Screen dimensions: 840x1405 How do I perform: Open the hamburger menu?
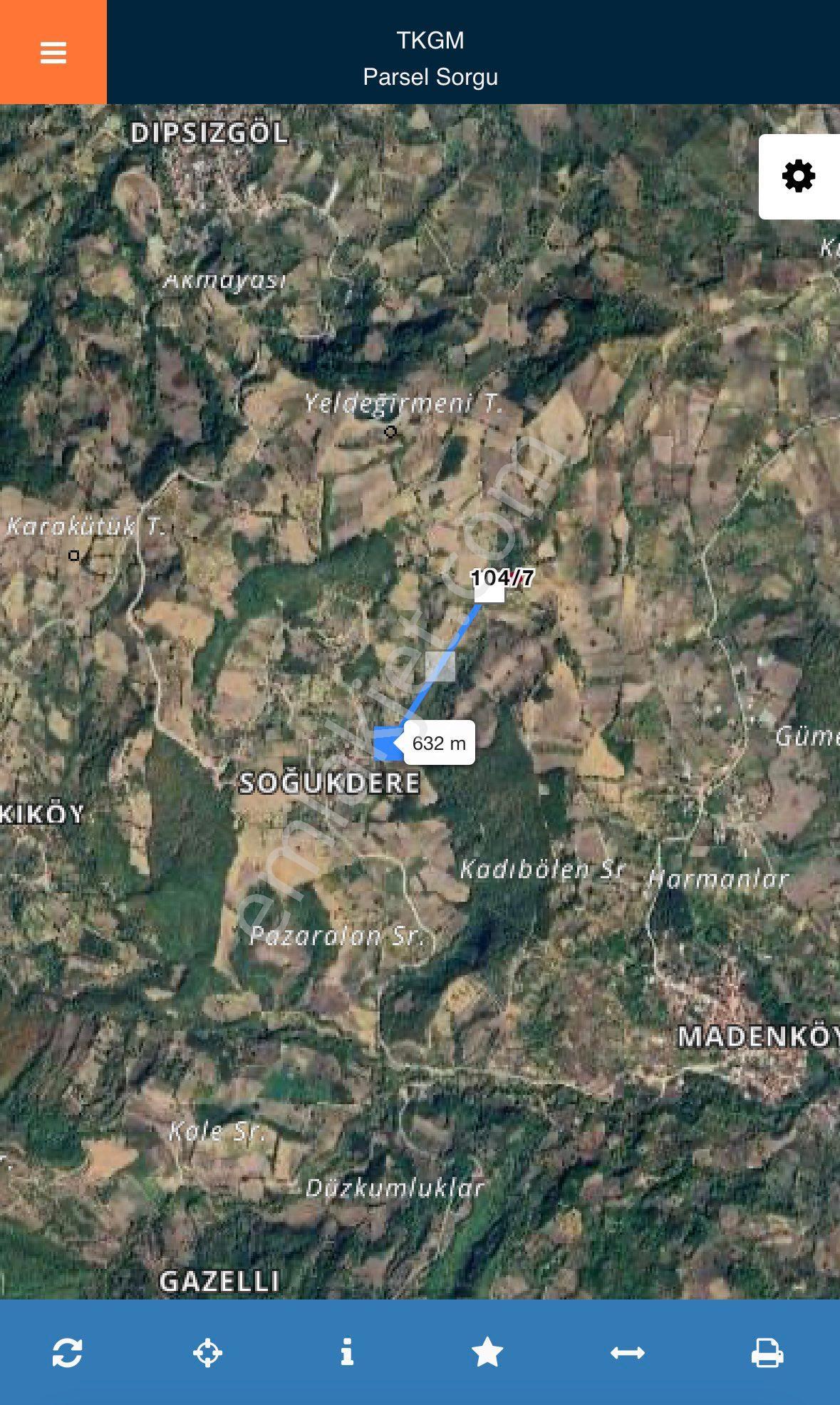click(53, 52)
